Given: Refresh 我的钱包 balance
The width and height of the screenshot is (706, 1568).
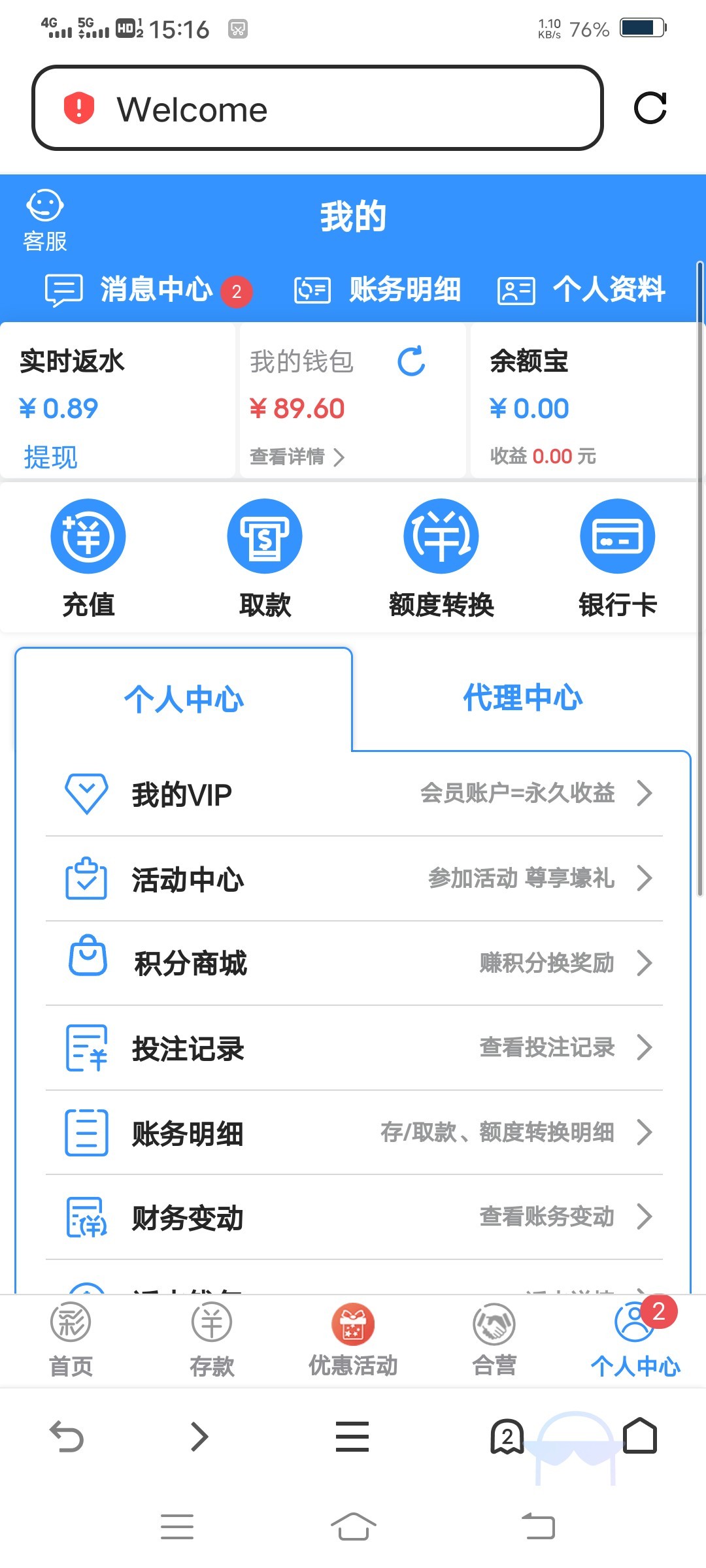Looking at the screenshot, I should pos(411,361).
